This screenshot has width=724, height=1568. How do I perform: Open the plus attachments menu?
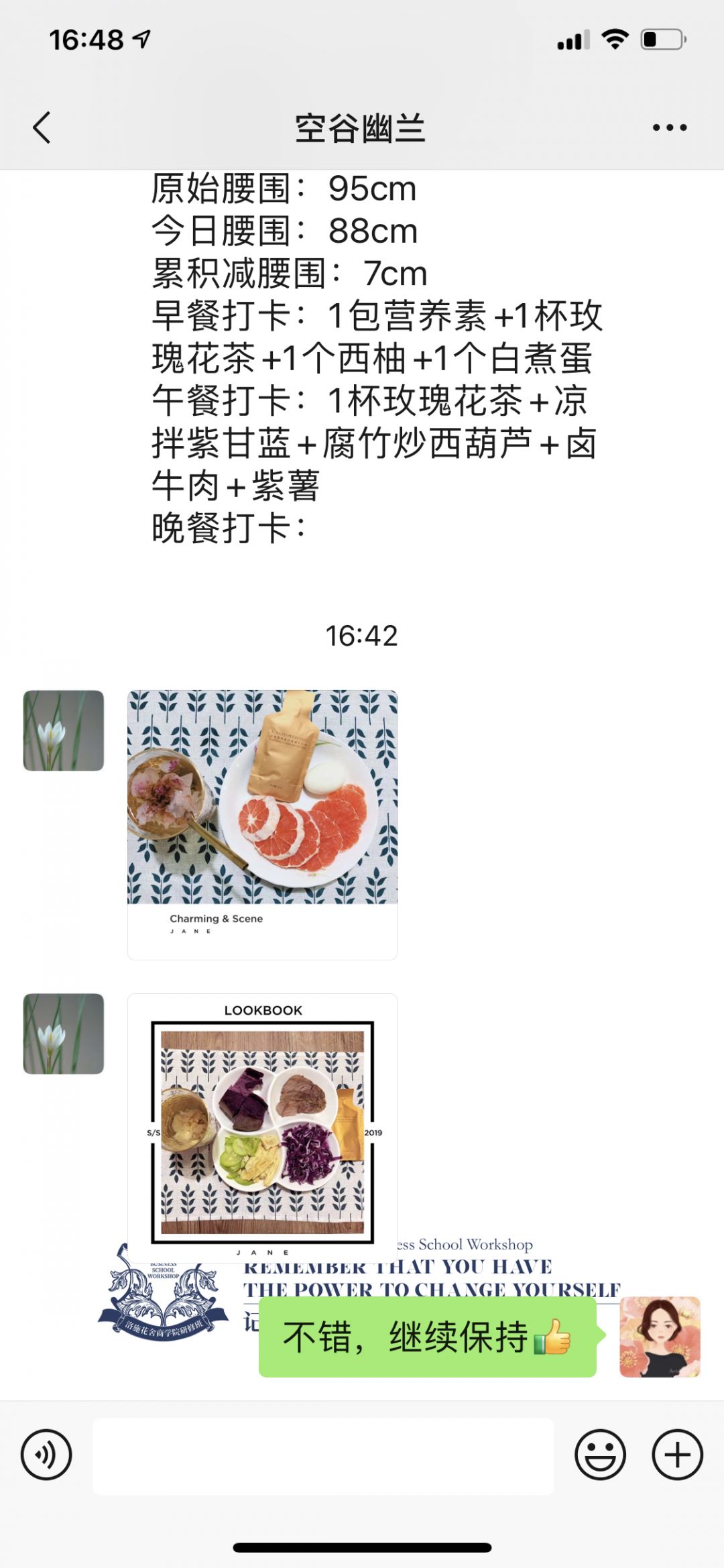point(677,1455)
